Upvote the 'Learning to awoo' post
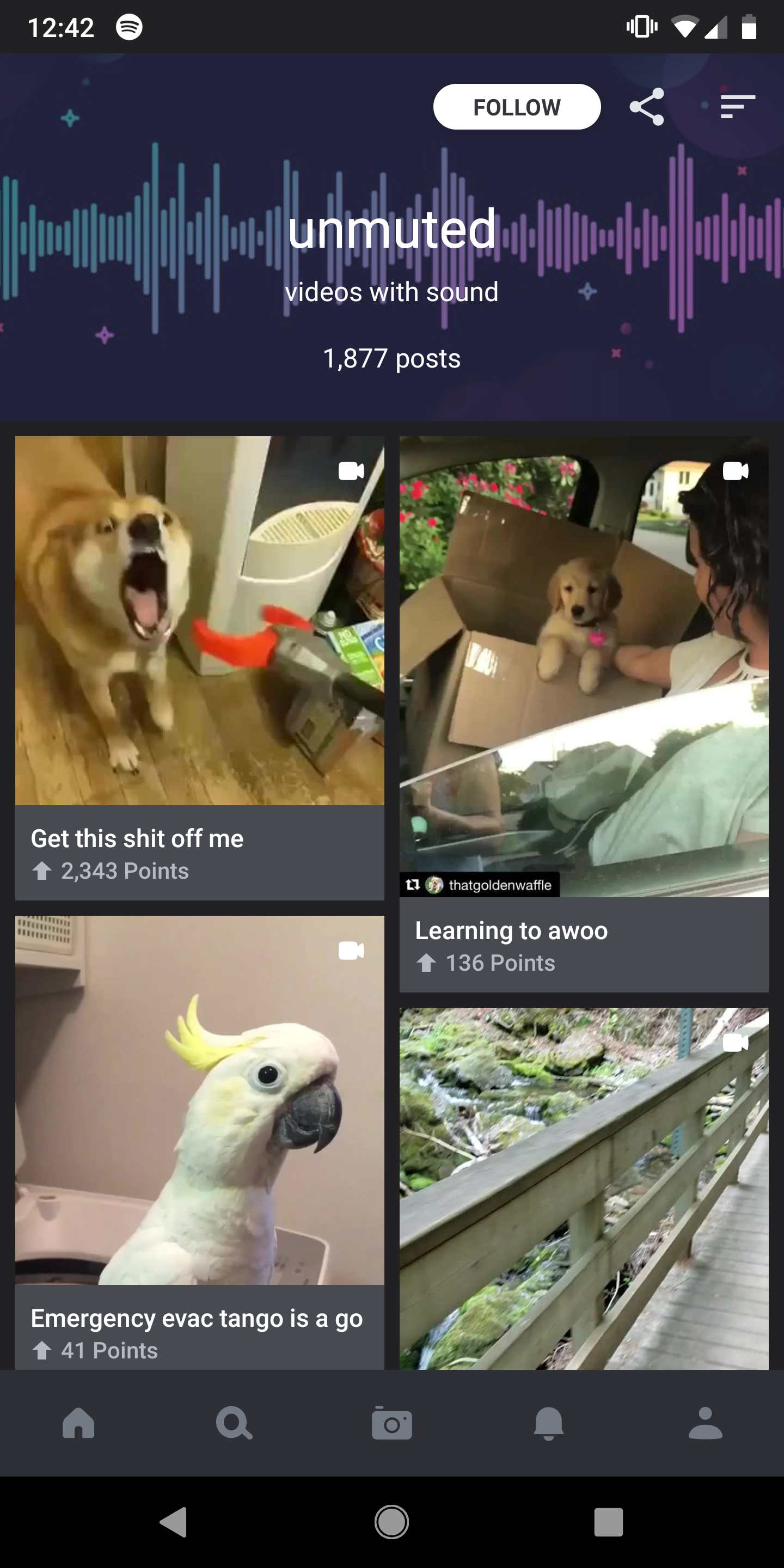The width and height of the screenshot is (784, 1568). tap(427, 963)
